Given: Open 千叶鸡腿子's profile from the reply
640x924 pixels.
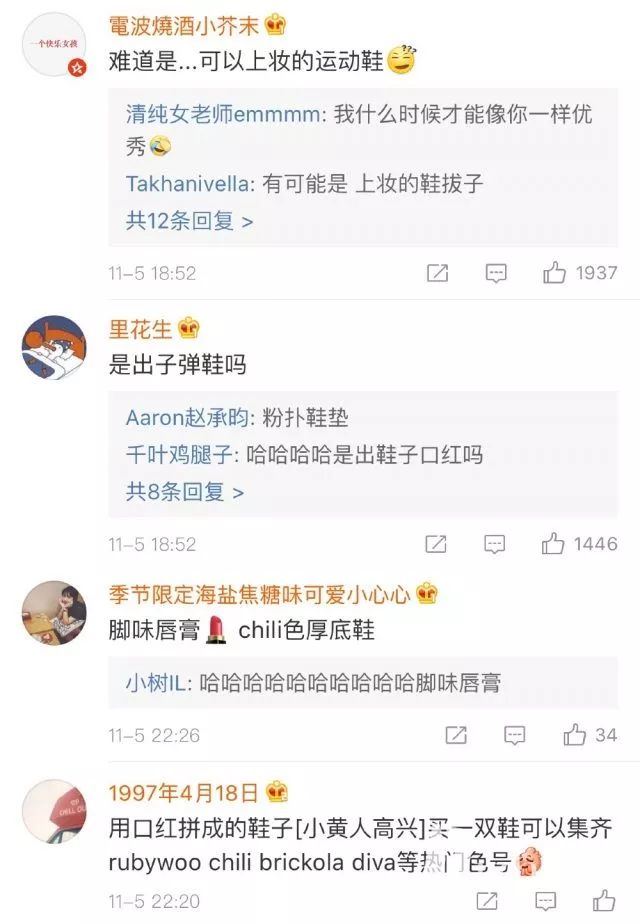Looking at the screenshot, I should click(x=179, y=455).
